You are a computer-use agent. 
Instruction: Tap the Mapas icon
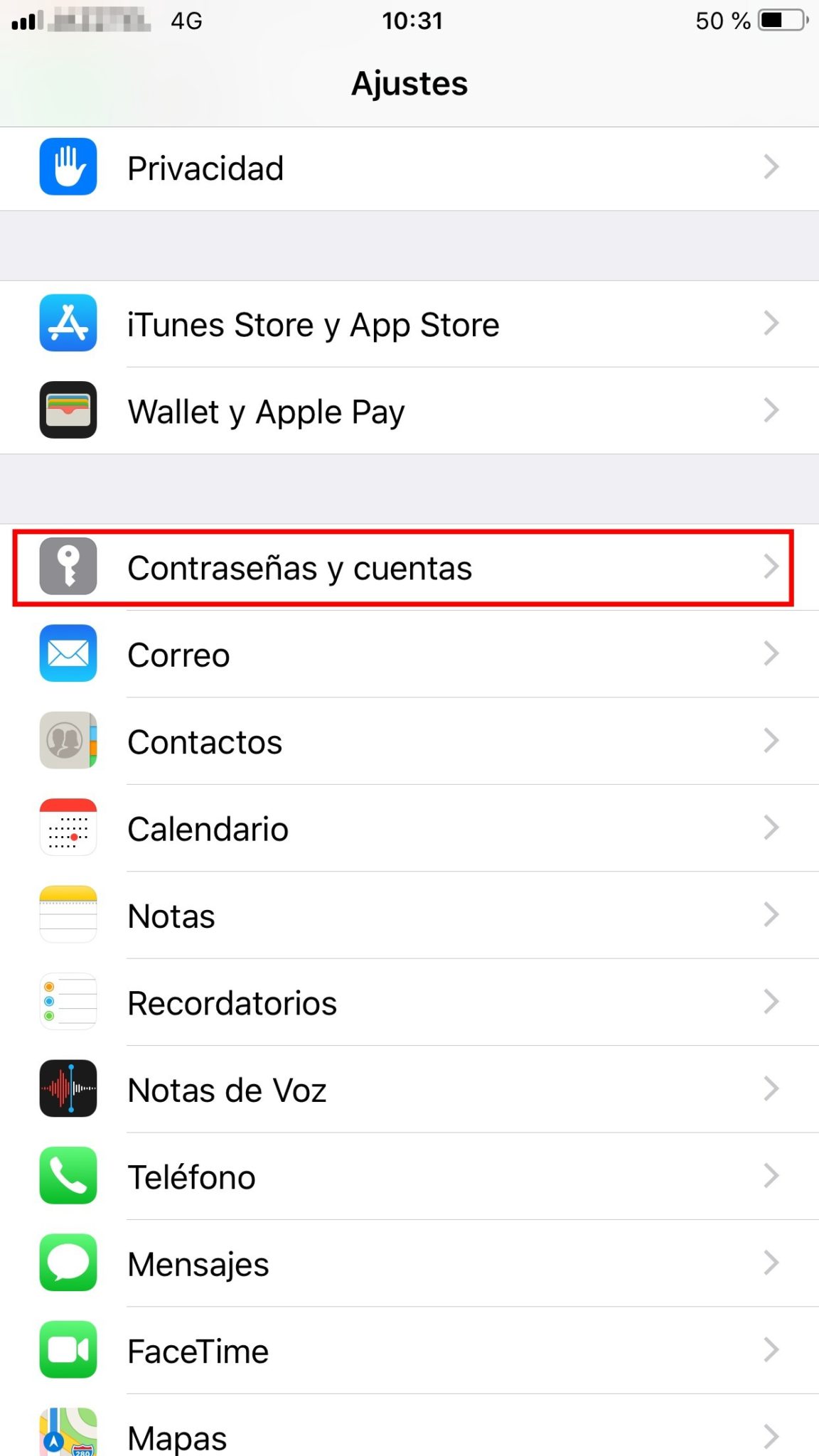(68, 1435)
